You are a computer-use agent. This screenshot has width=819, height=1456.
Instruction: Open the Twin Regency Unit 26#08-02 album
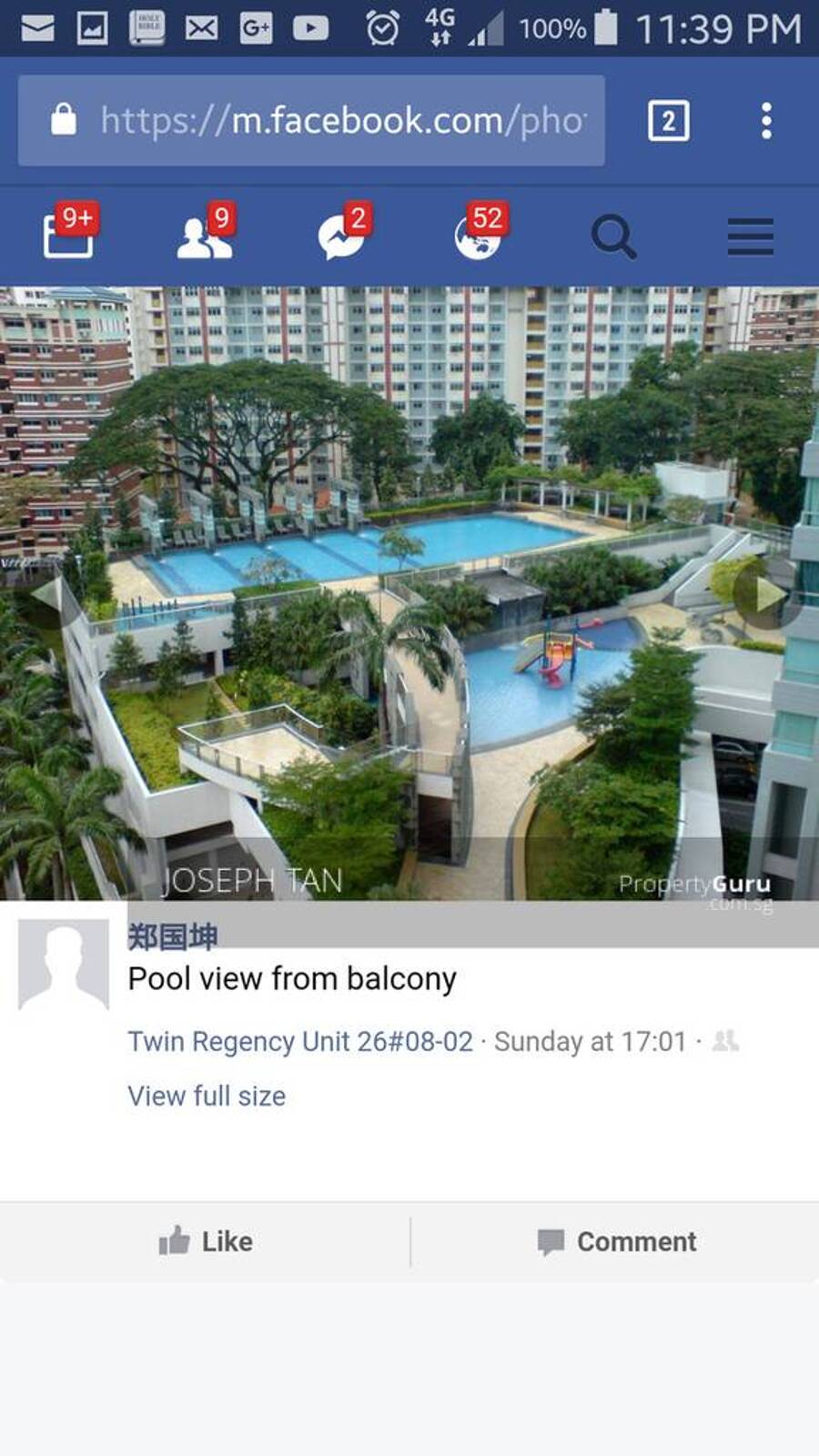click(x=300, y=1041)
